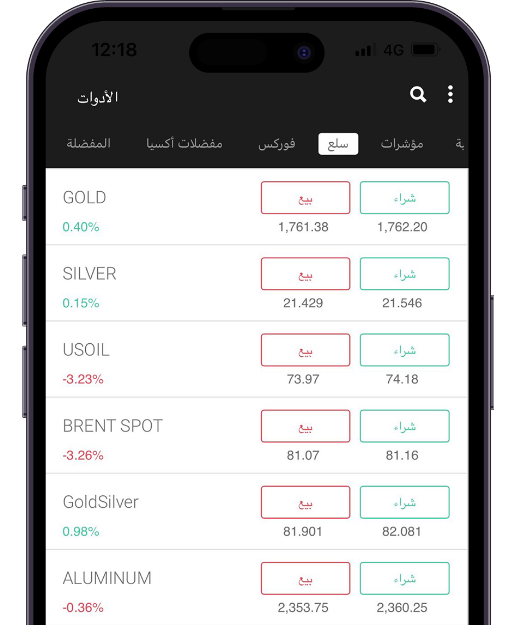The image size is (516, 625).
Task: Sell SILVER with the بيع button
Action: [x=306, y=274]
